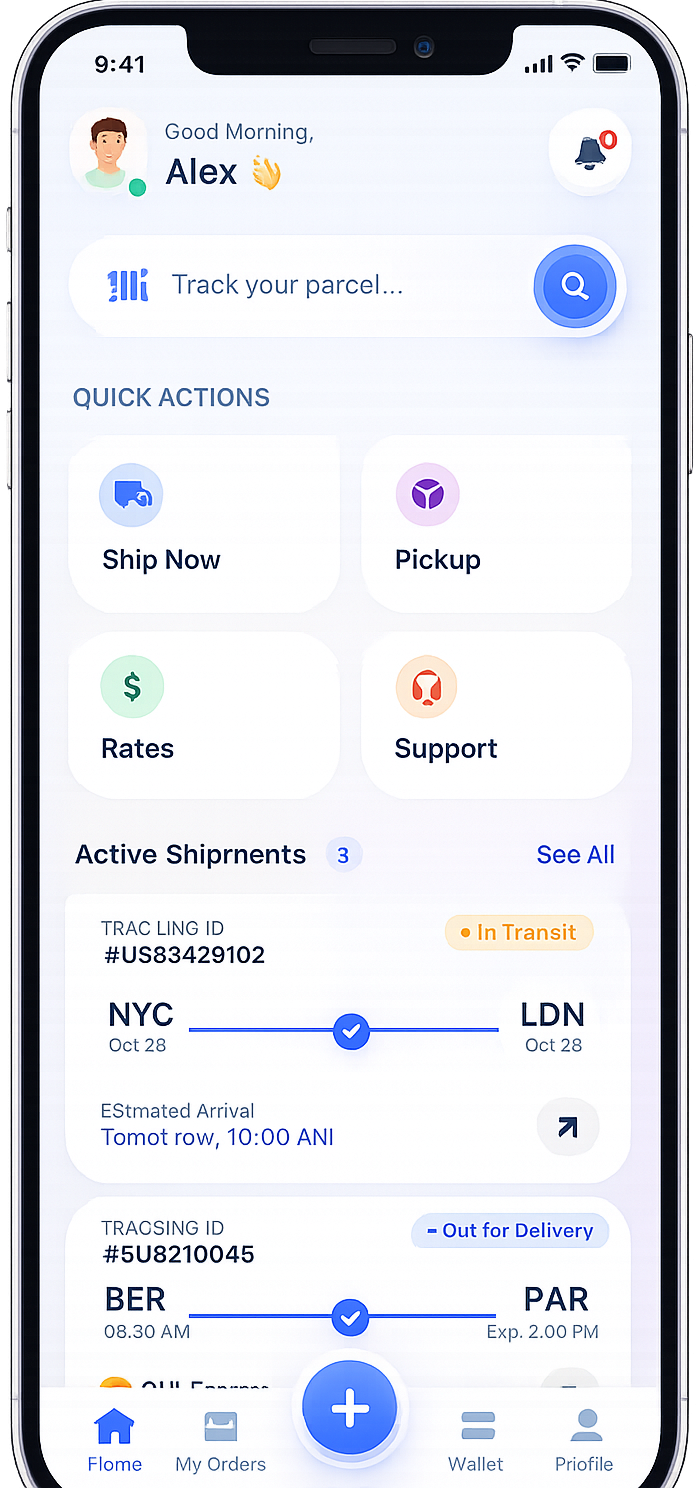Viewport: 697px width, 1488px height.
Task: Open the Ship Now quick action
Action: (204, 524)
